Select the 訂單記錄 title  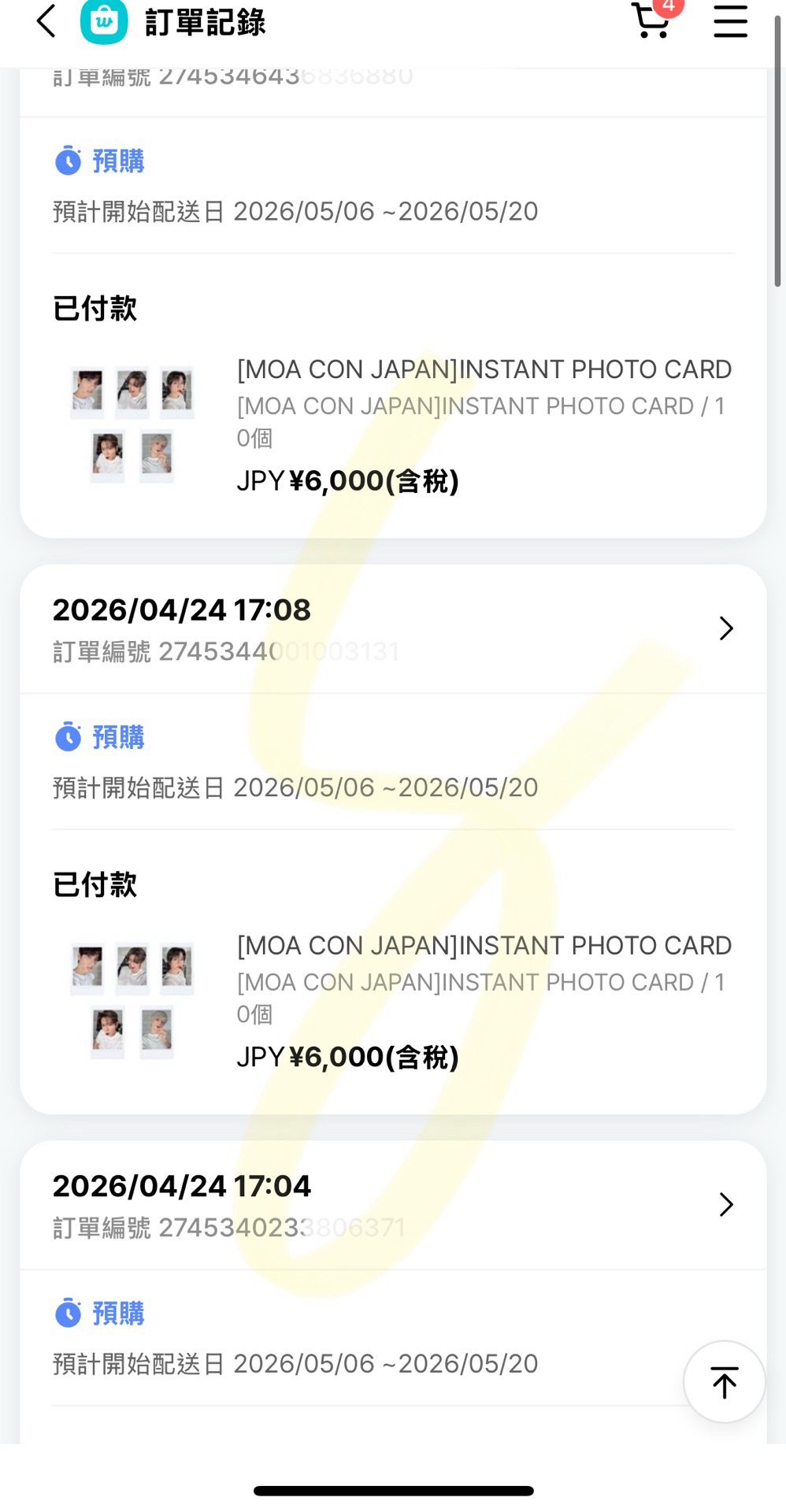click(203, 22)
